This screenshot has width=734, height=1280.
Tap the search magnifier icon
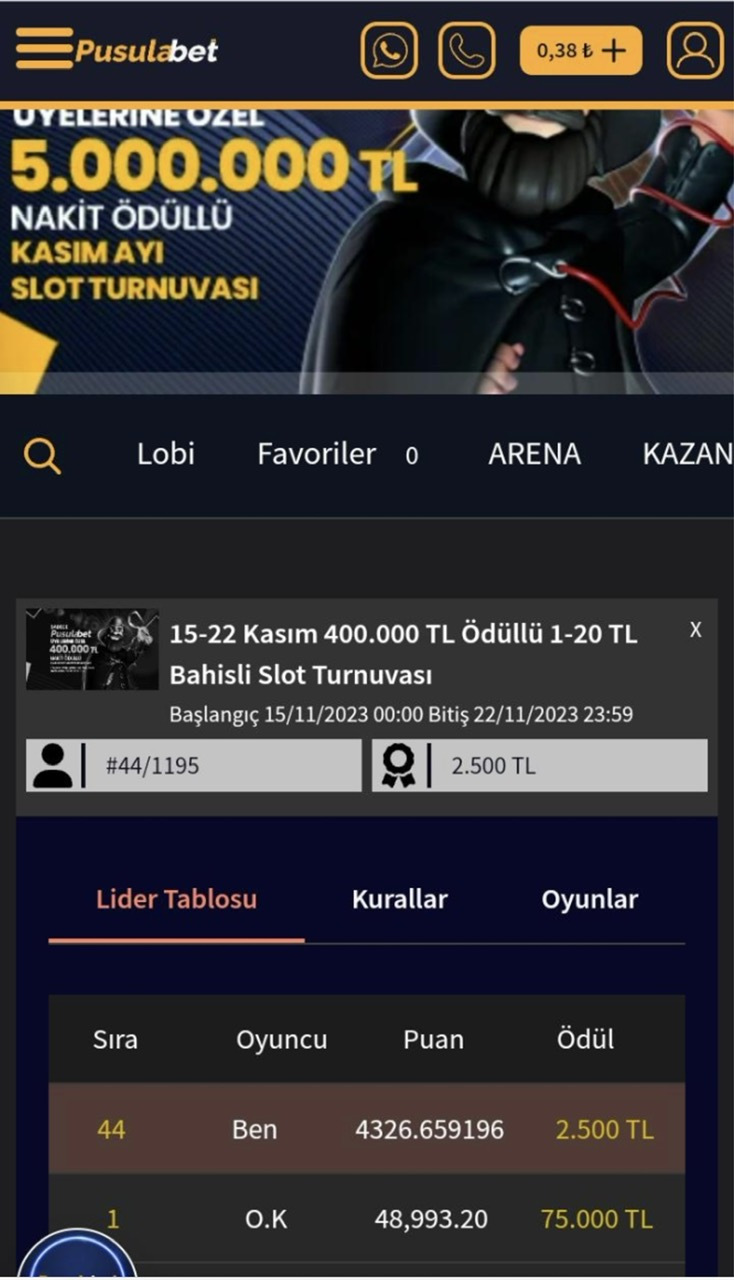coord(42,456)
